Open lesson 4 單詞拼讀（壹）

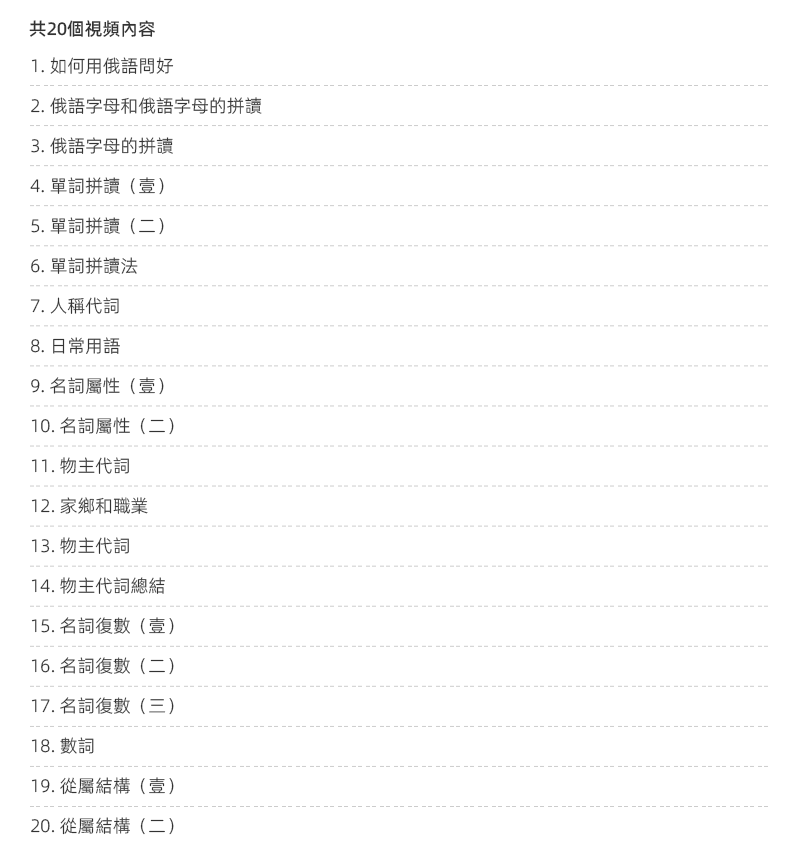tap(98, 186)
